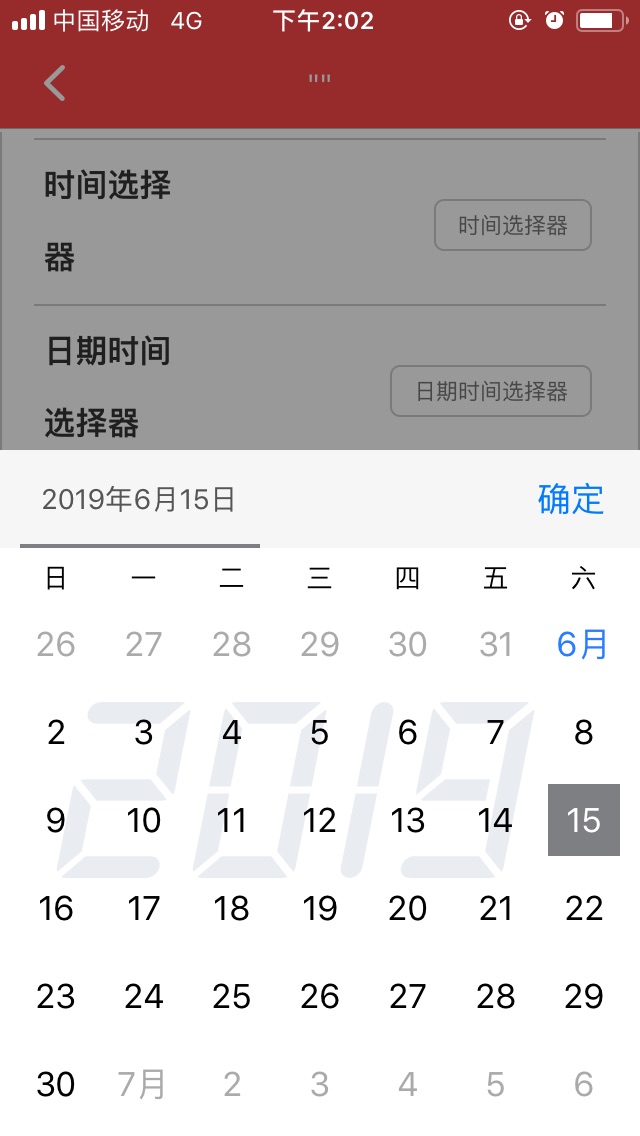Screen dimensions: 640x1136
Task: Go back using the header arrow
Action: click(55, 83)
